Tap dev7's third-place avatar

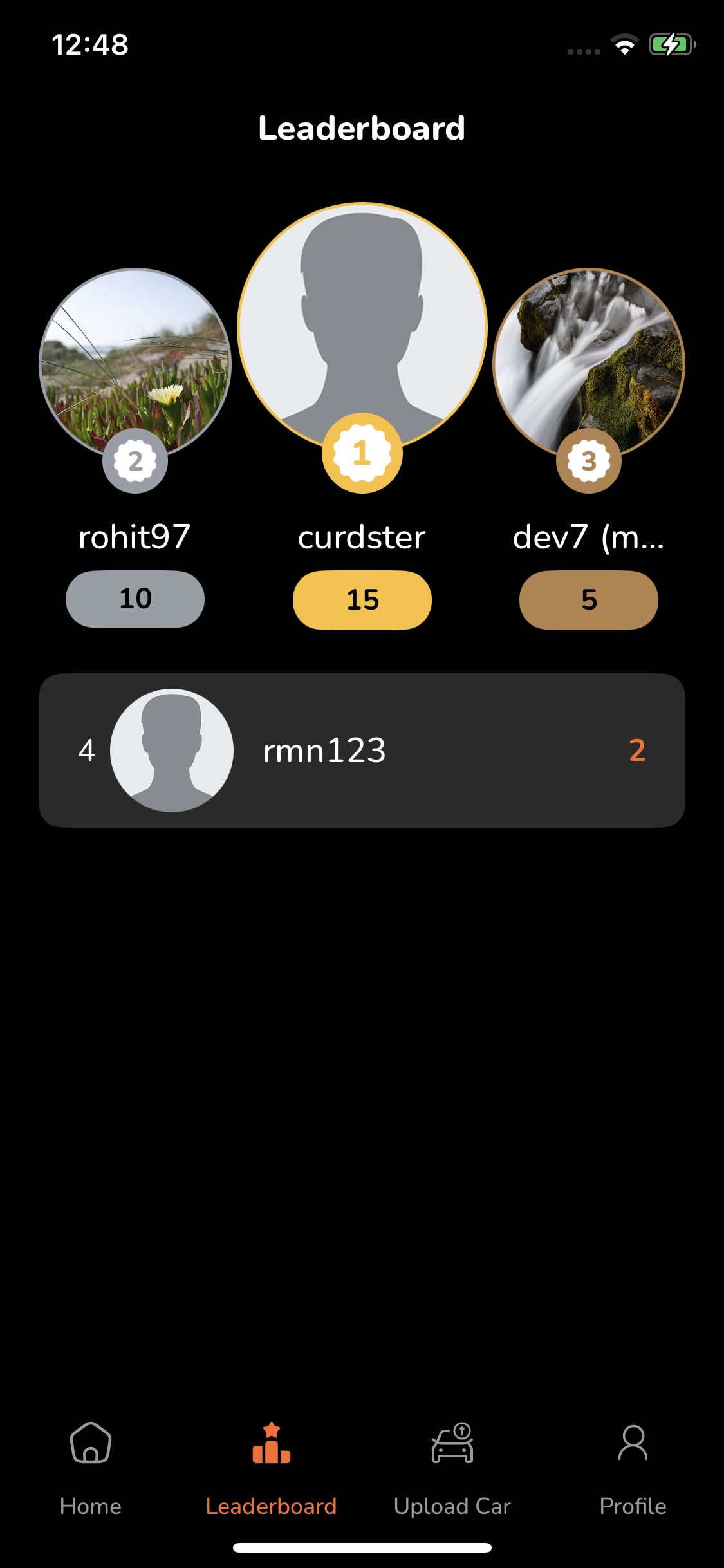tap(588, 364)
